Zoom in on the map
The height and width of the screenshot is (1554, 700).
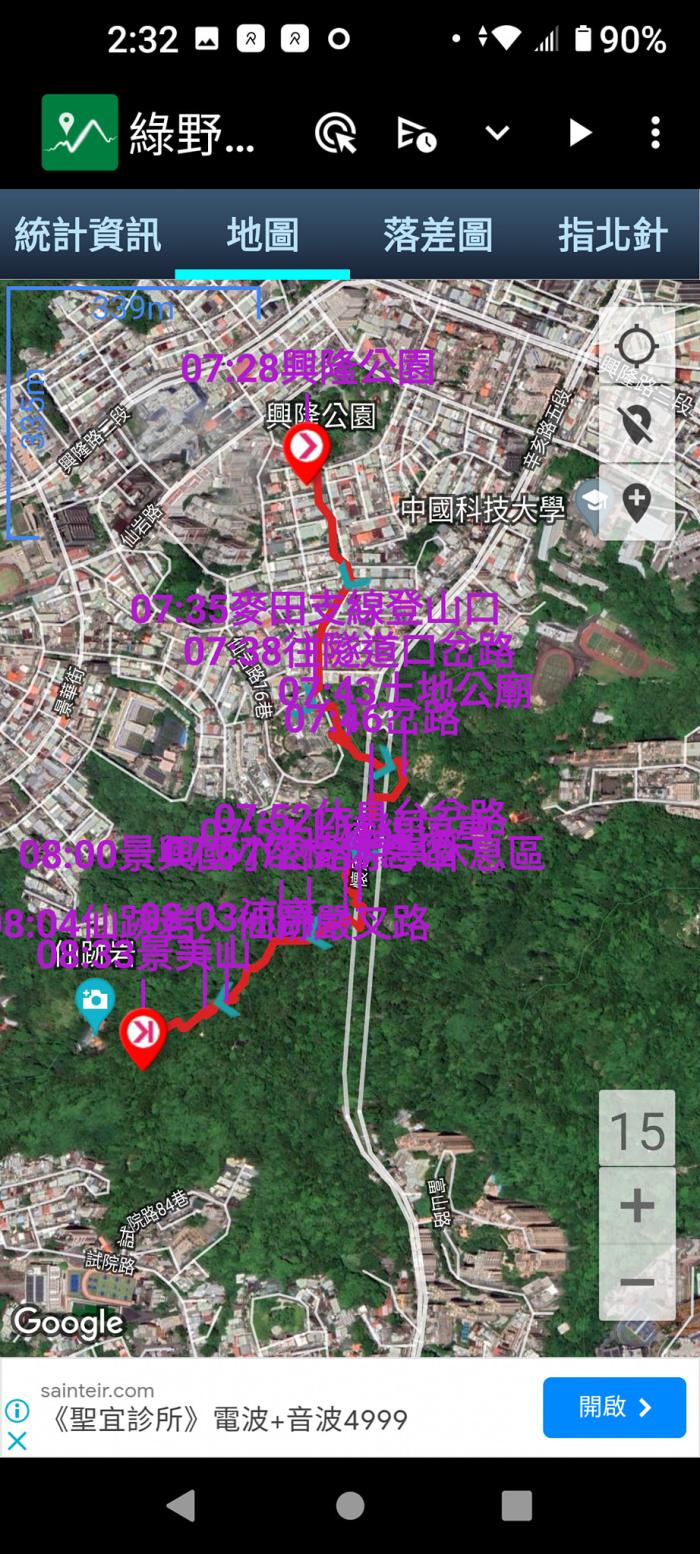637,1206
